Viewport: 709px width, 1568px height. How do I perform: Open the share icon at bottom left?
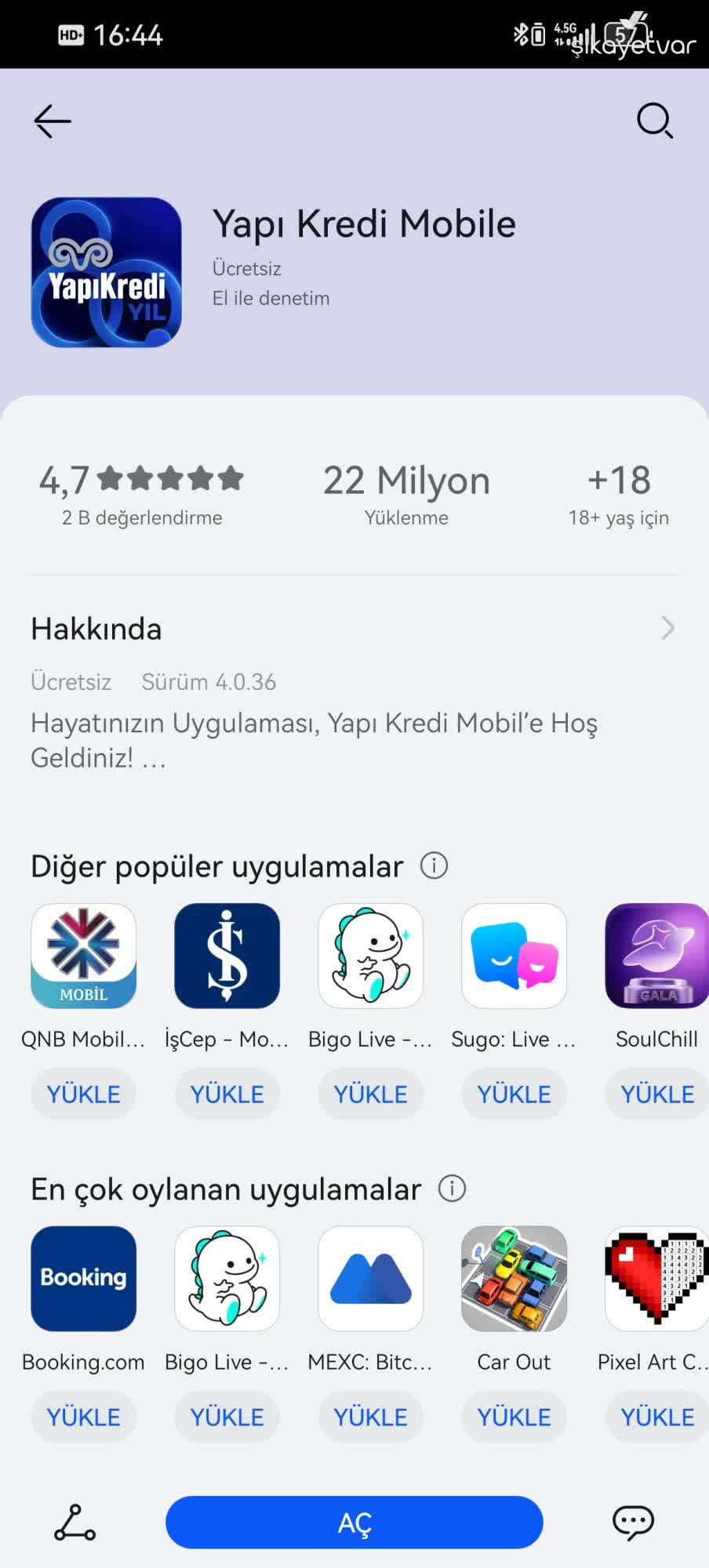tap(73, 1522)
